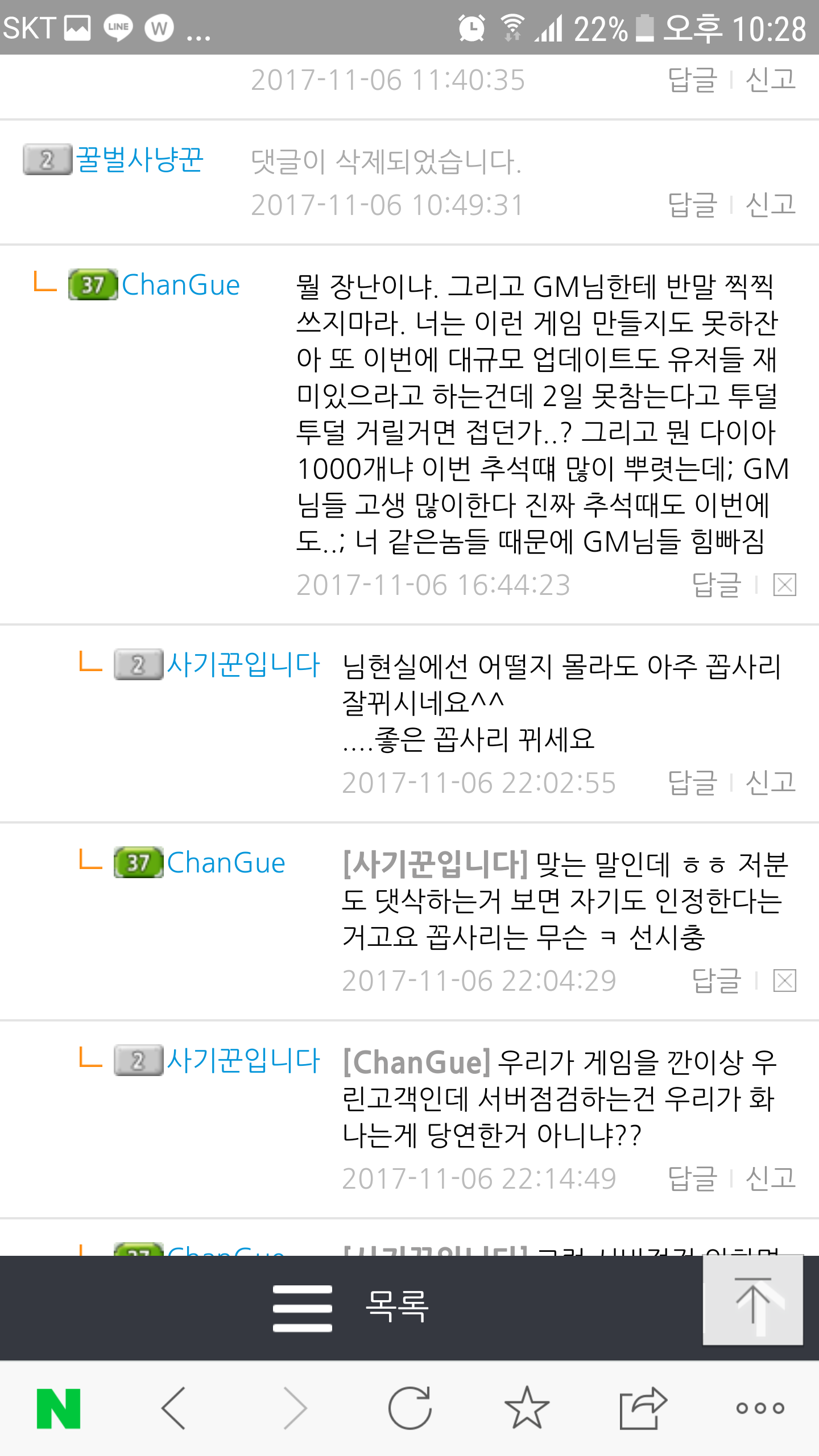Reply to ChanGue's 22:04:29 comment

point(716,981)
